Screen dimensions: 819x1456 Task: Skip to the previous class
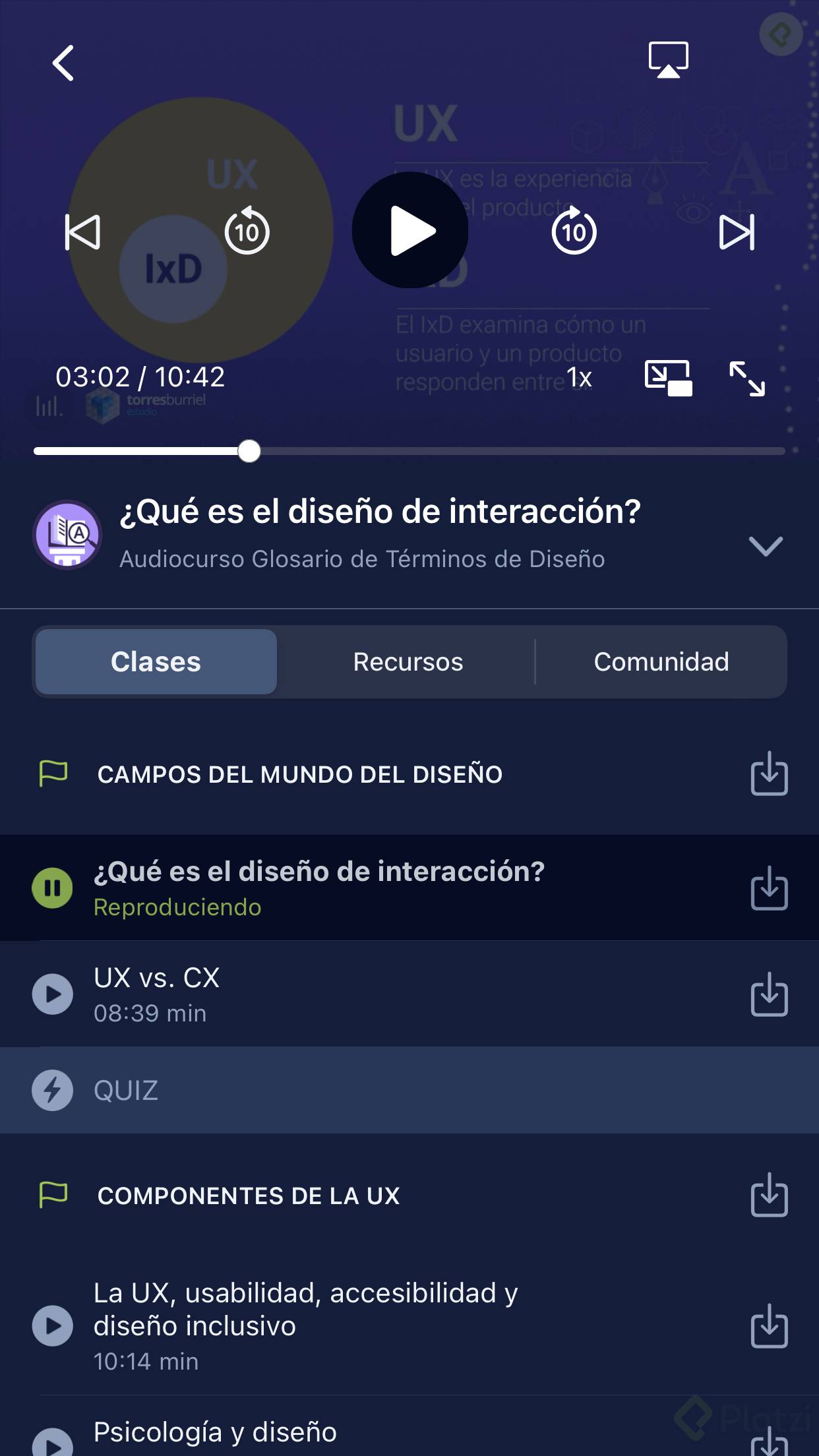click(83, 232)
